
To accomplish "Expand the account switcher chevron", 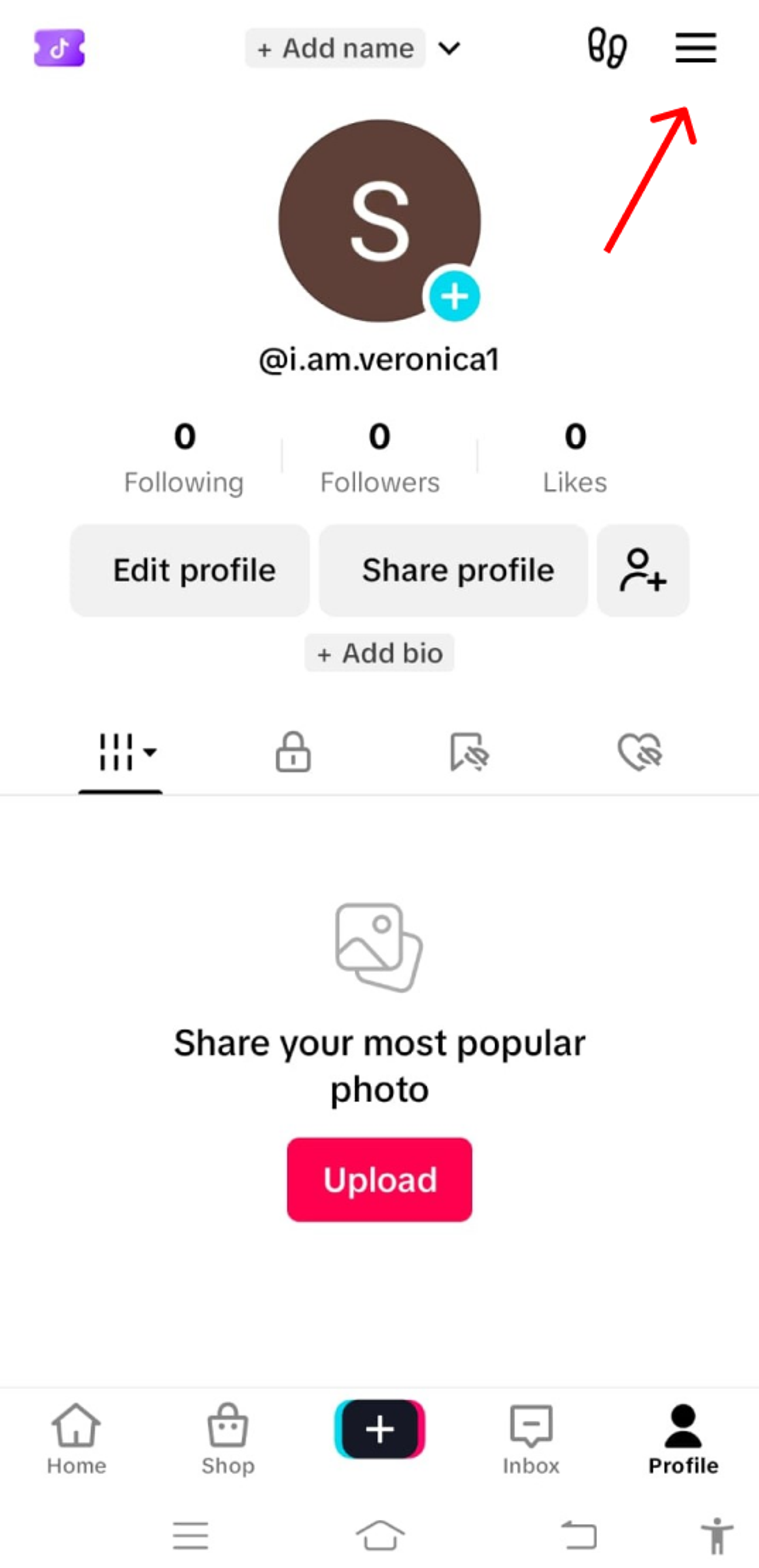I will [x=449, y=48].
